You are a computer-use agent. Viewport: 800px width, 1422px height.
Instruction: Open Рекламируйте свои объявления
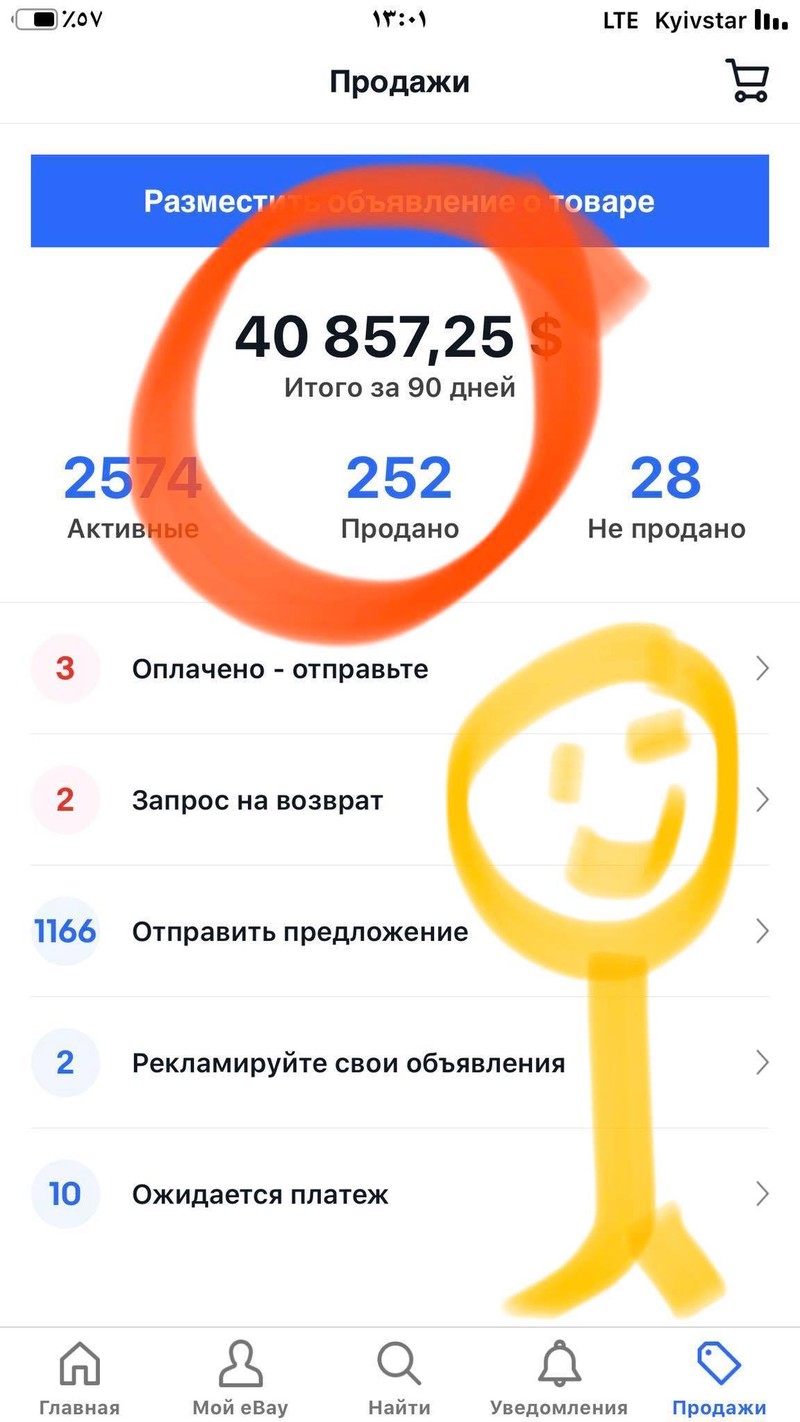pos(400,1062)
